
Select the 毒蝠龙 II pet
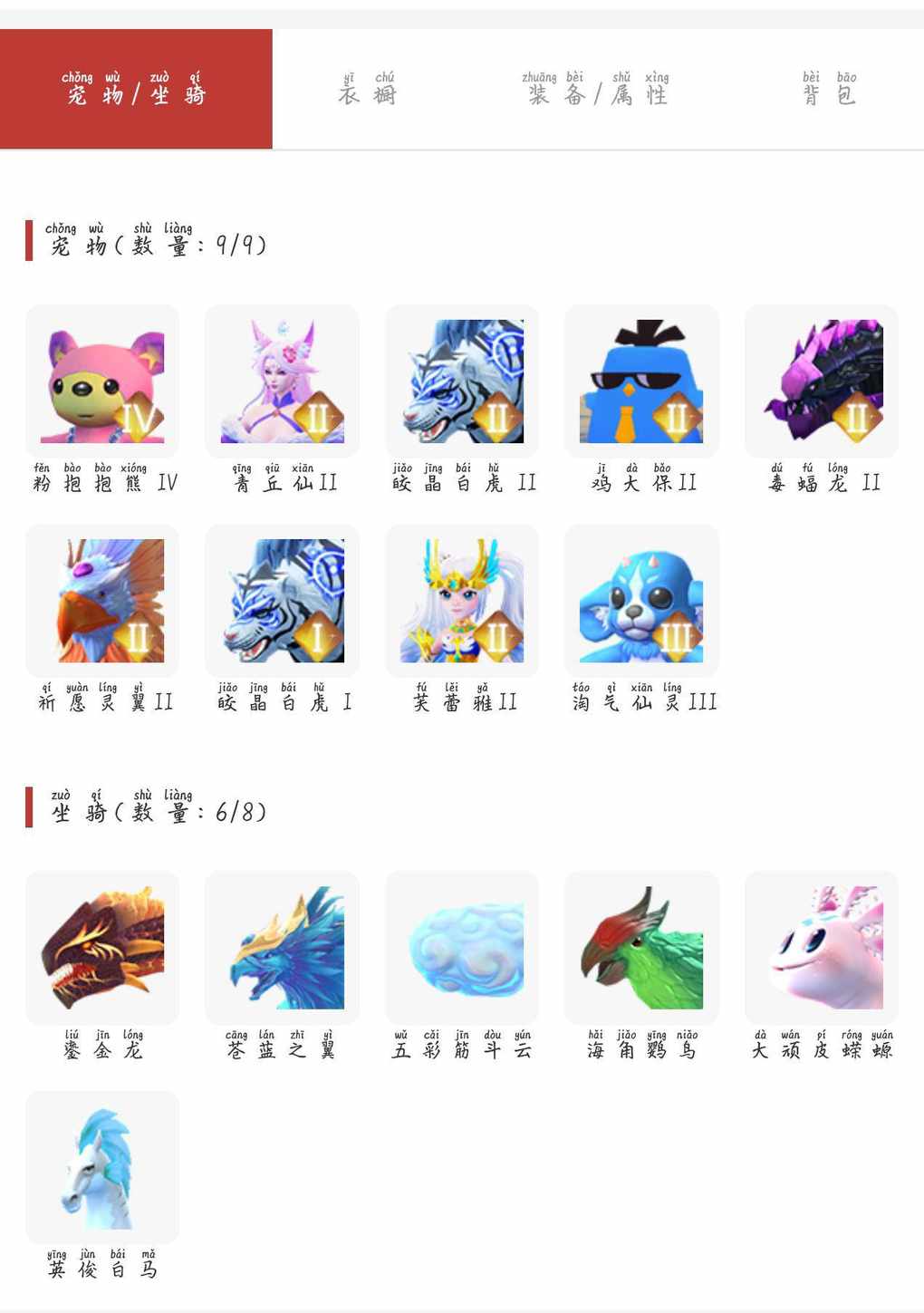(x=822, y=381)
